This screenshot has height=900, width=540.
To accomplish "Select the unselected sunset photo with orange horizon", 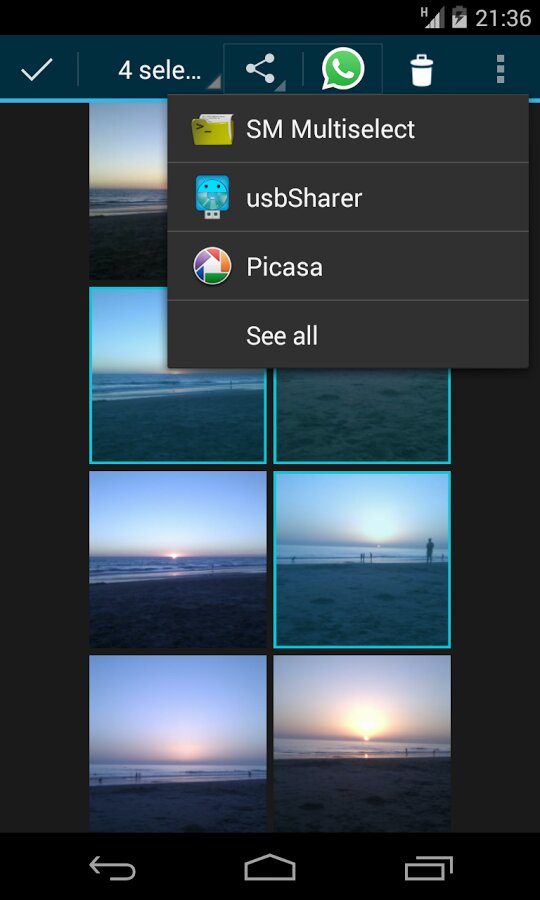I will pos(178,560).
